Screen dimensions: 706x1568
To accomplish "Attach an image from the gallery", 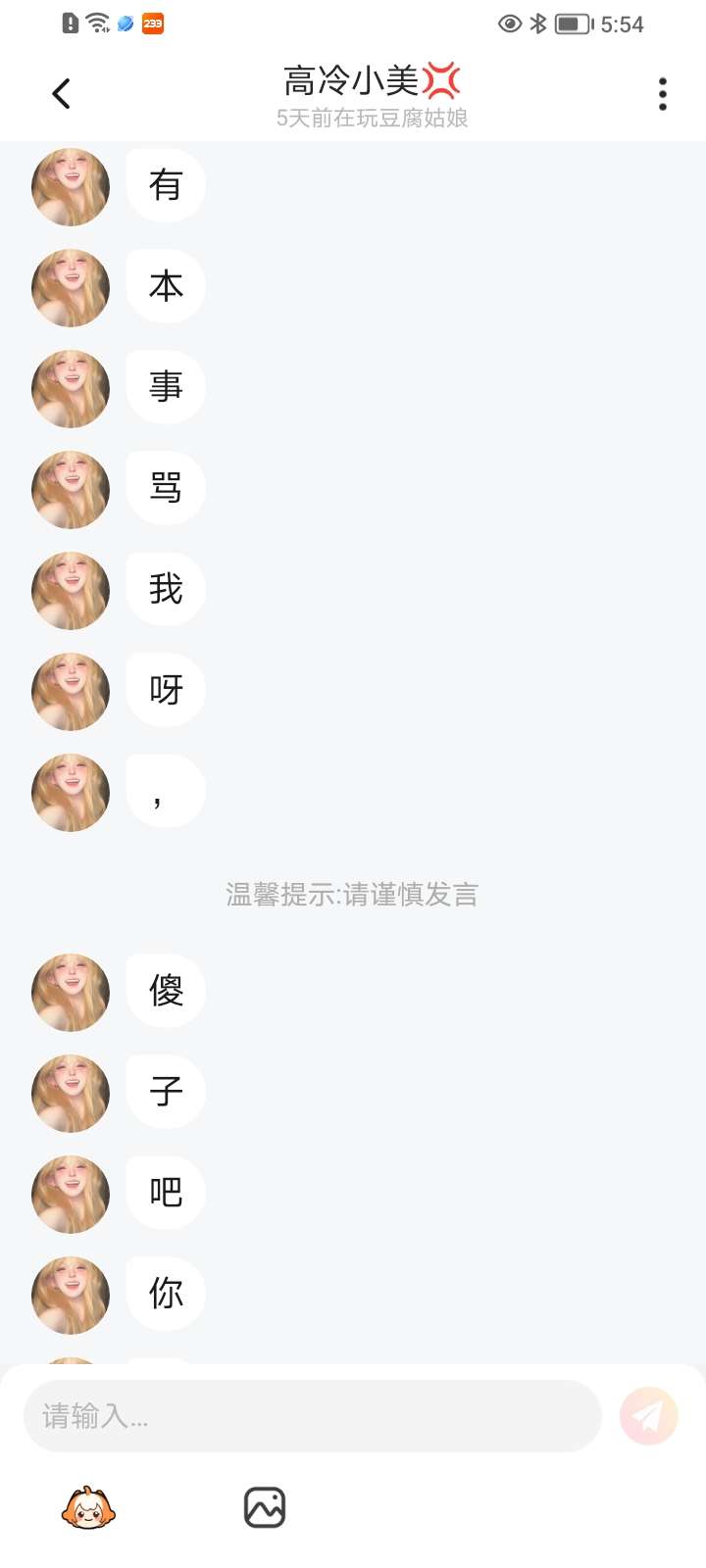I will point(265,1508).
